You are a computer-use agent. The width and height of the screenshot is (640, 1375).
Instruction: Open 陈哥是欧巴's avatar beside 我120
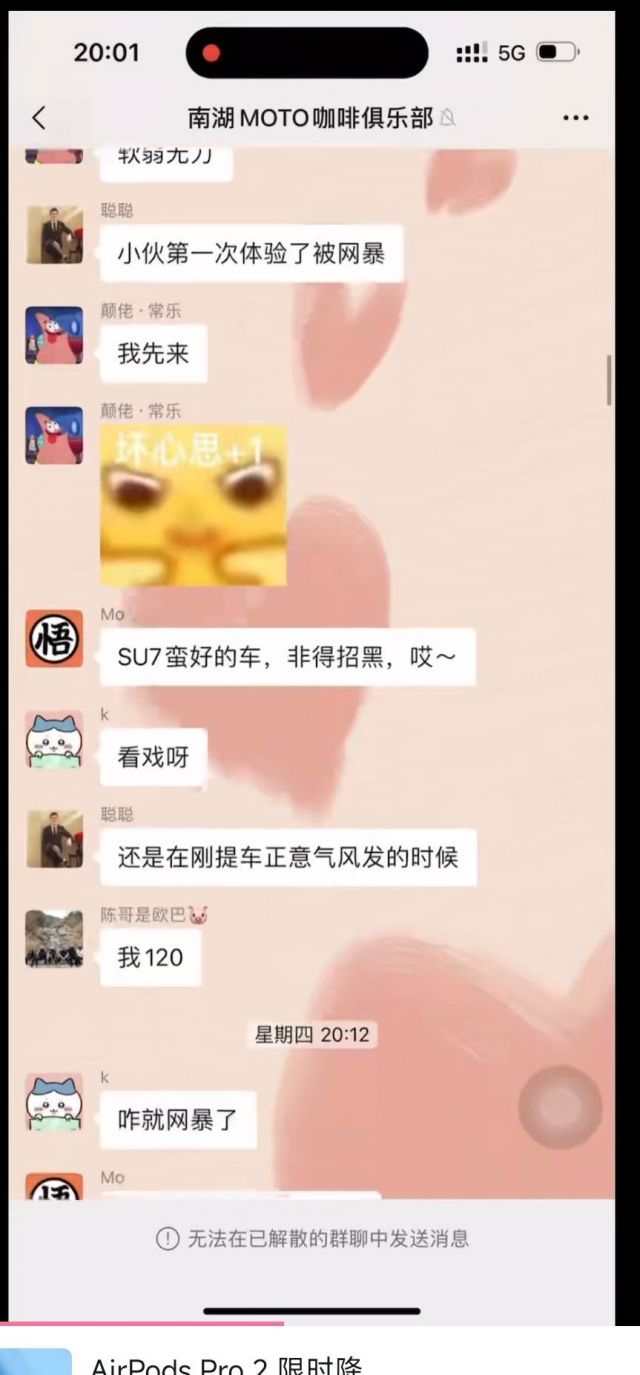pos(54,939)
